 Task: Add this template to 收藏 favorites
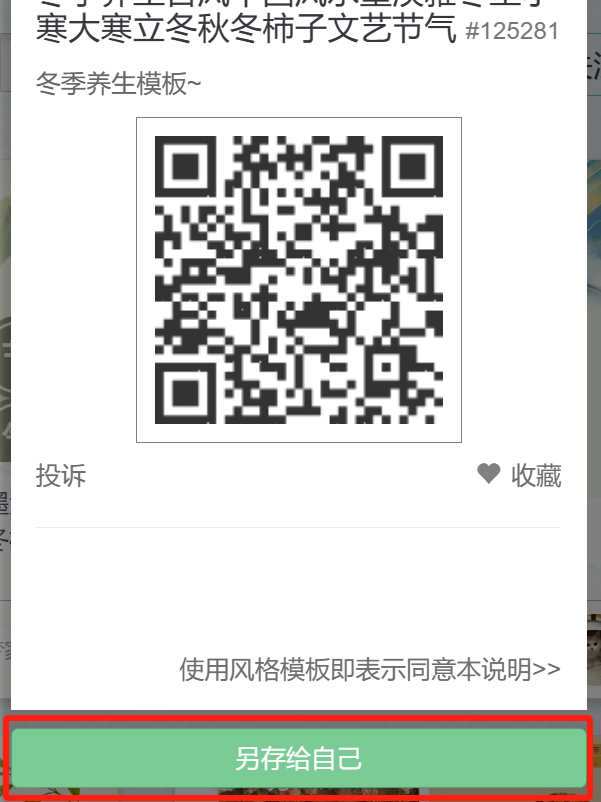click(x=519, y=475)
